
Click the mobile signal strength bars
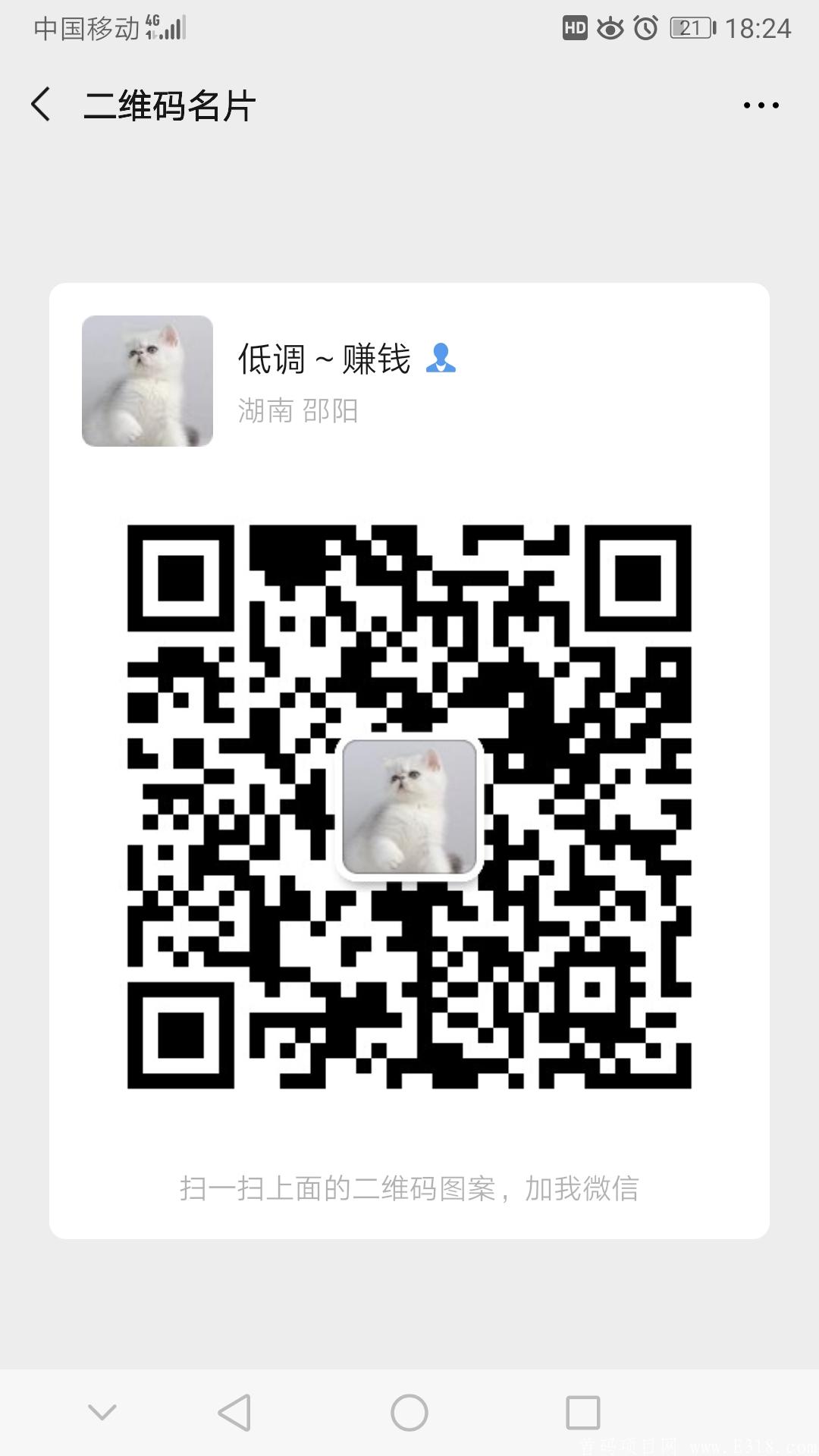pyautogui.click(x=173, y=29)
